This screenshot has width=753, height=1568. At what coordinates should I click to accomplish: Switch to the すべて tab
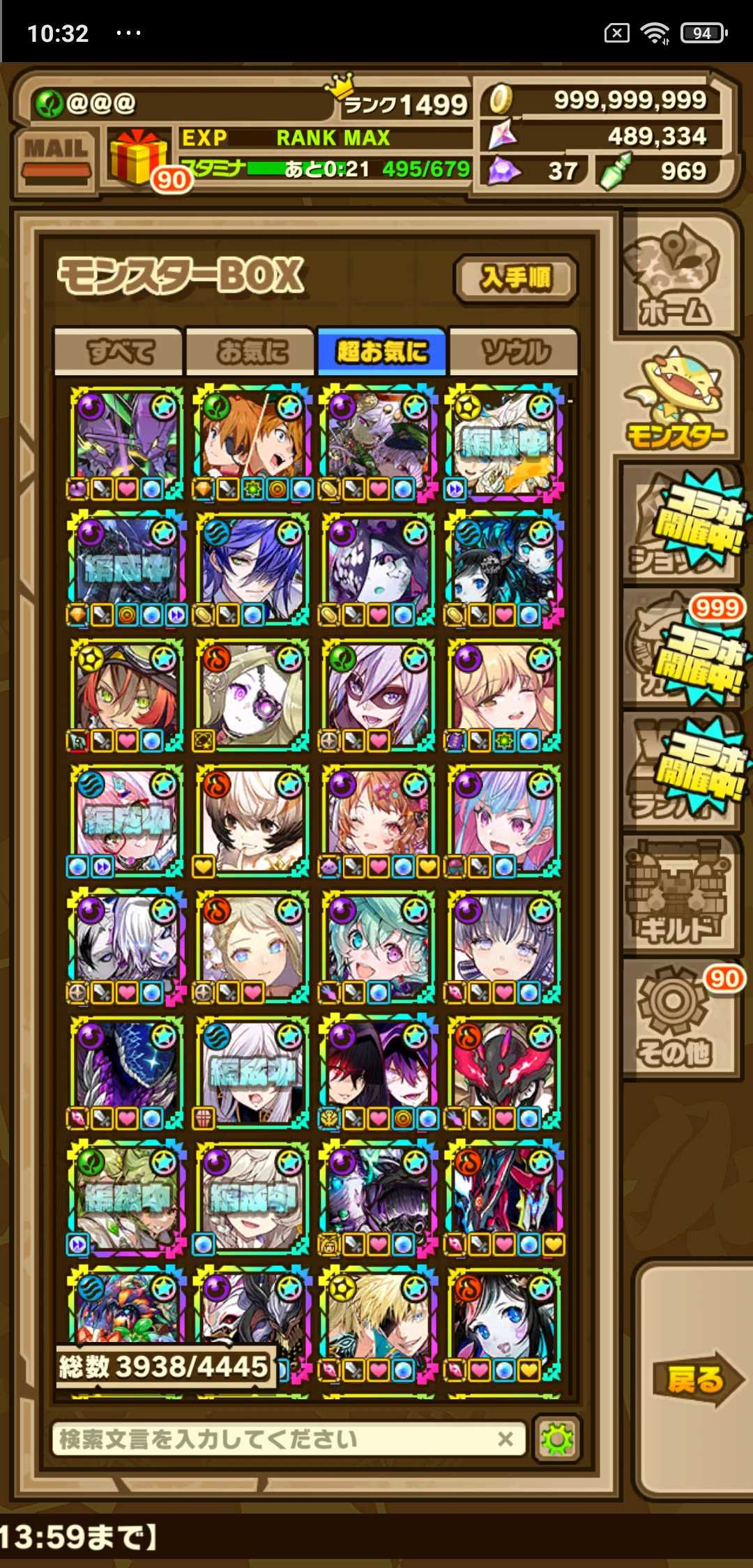click(x=119, y=352)
